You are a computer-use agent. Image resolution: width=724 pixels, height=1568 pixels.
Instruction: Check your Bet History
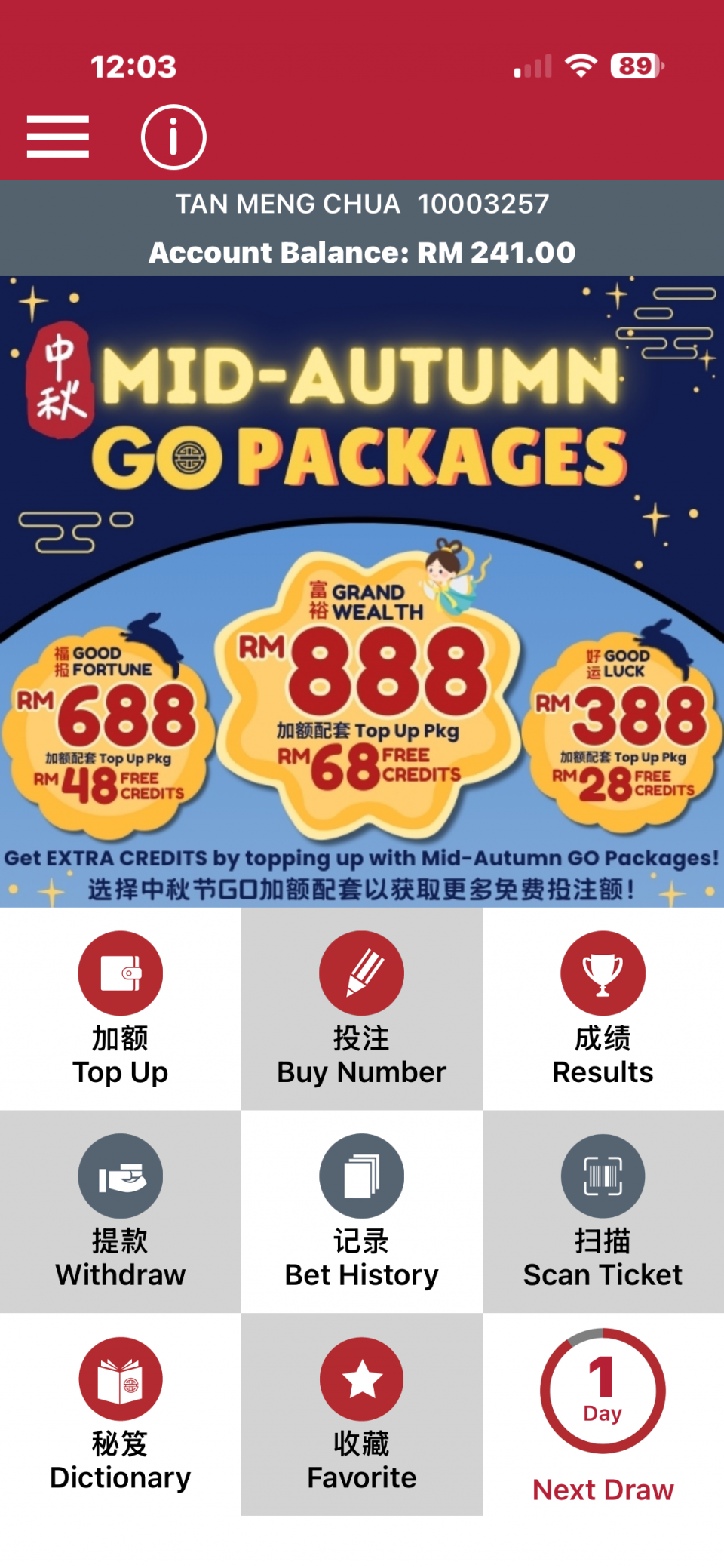(361, 1211)
